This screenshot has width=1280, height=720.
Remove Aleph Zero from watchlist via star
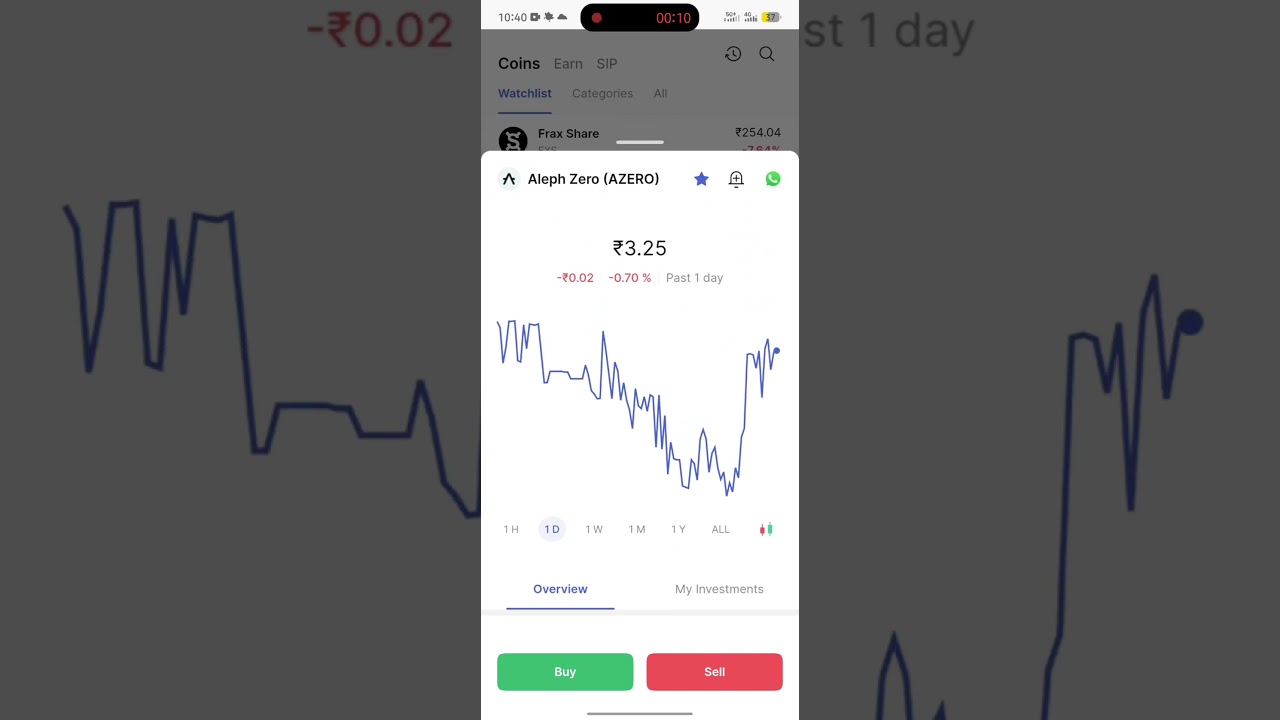tap(701, 179)
